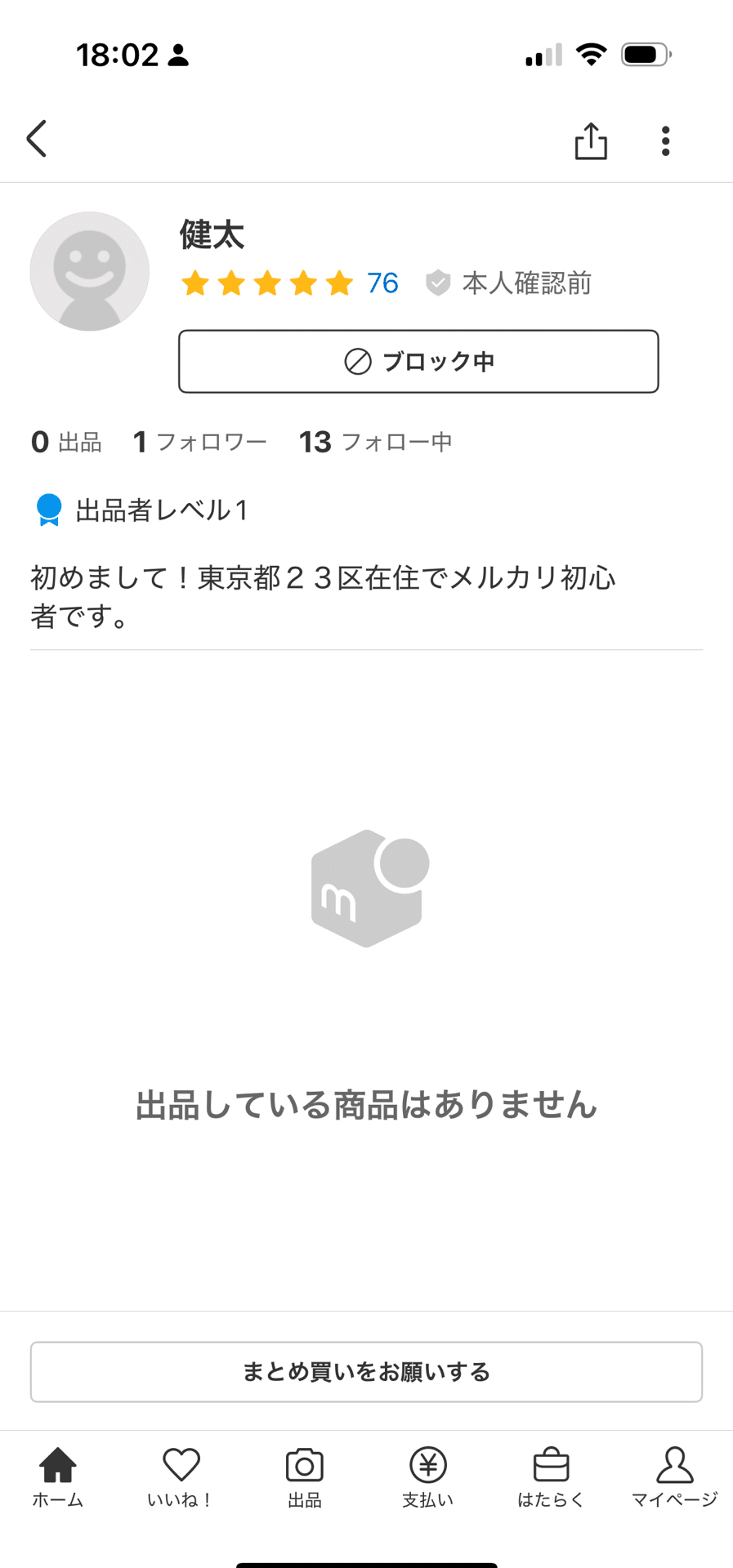Tap the 0 出品 listings count
733x1568 pixels.
click(x=65, y=442)
